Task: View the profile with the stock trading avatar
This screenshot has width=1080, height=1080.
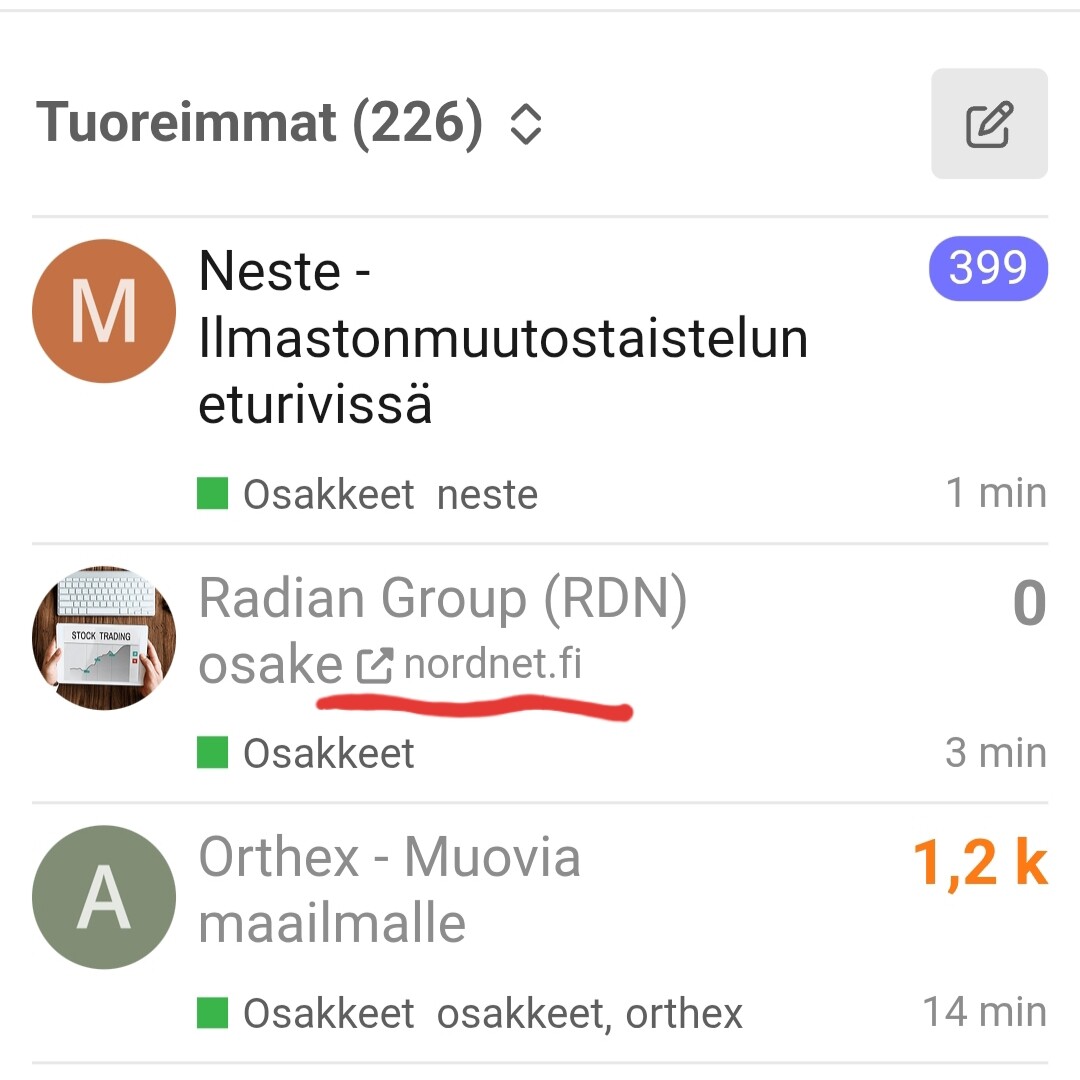Action: (x=104, y=638)
